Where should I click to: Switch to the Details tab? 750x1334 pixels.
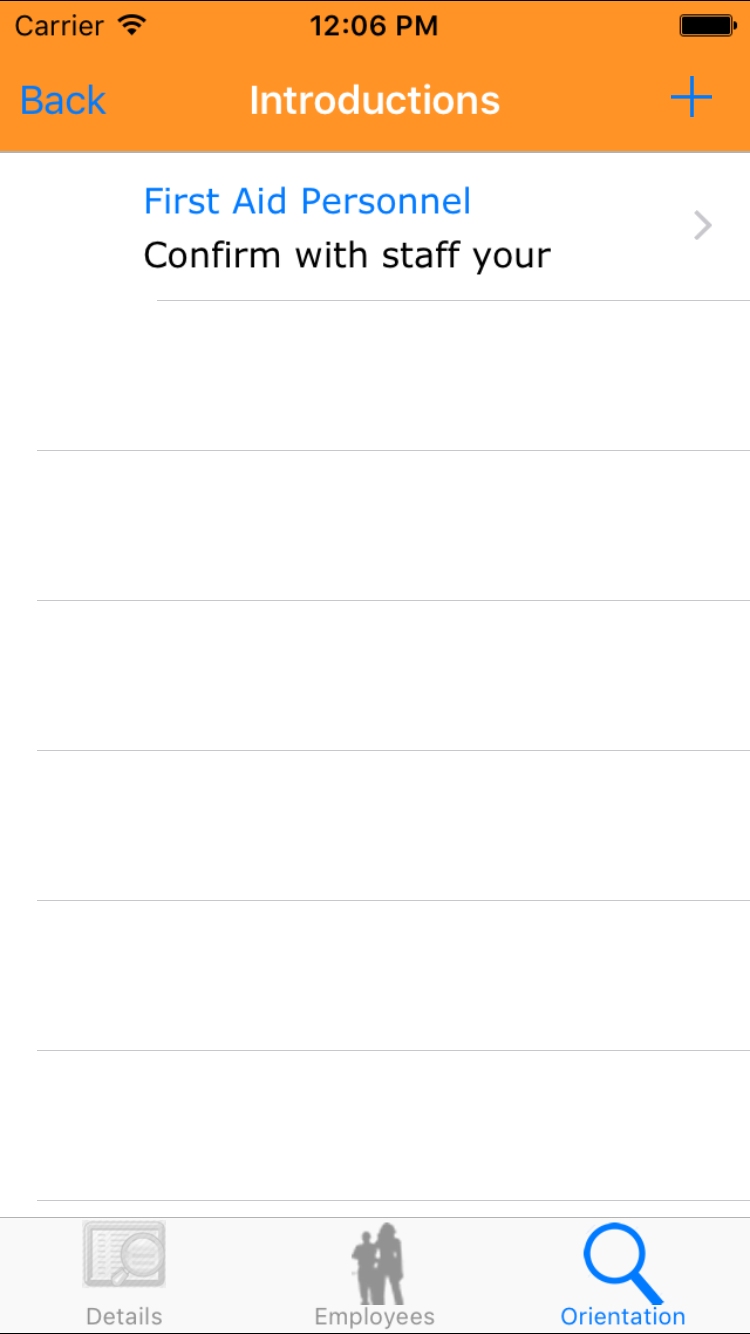[x=124, y=1274]
